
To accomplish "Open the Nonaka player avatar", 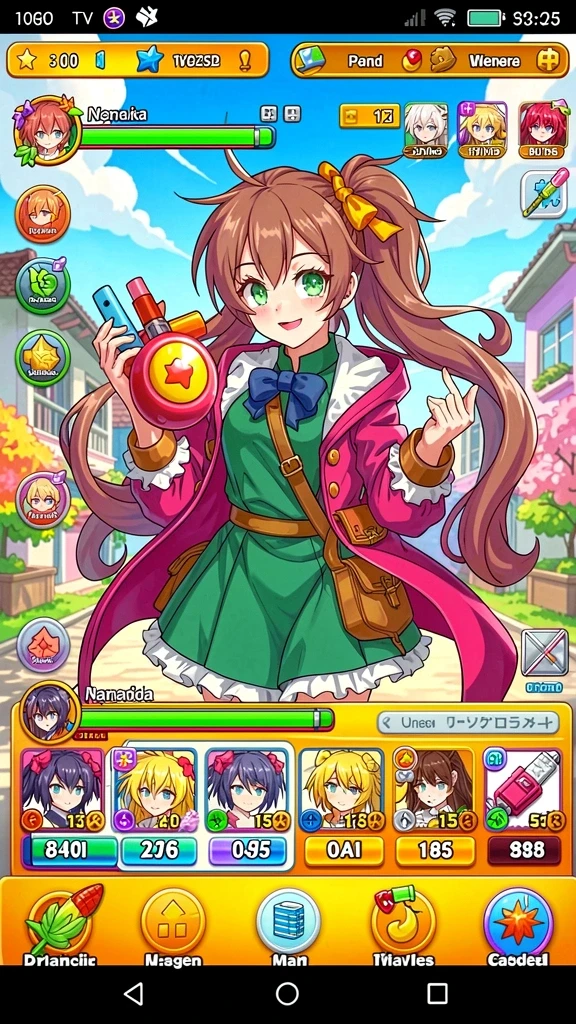I will (x=47, y=130).
